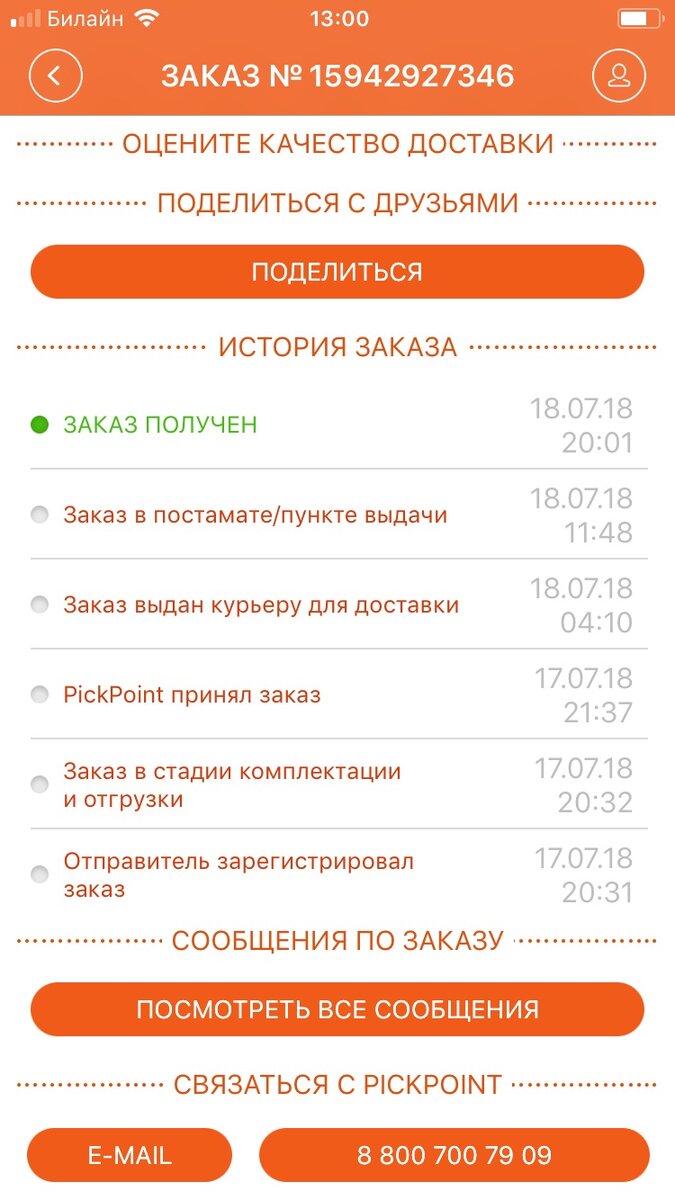View all messages via ПОСМОТРЕТЬ ВСЕ СООБЩЕНИЯ
Image resolution: width=675 pixels, height=1200 pixels.
point(337,1009)
